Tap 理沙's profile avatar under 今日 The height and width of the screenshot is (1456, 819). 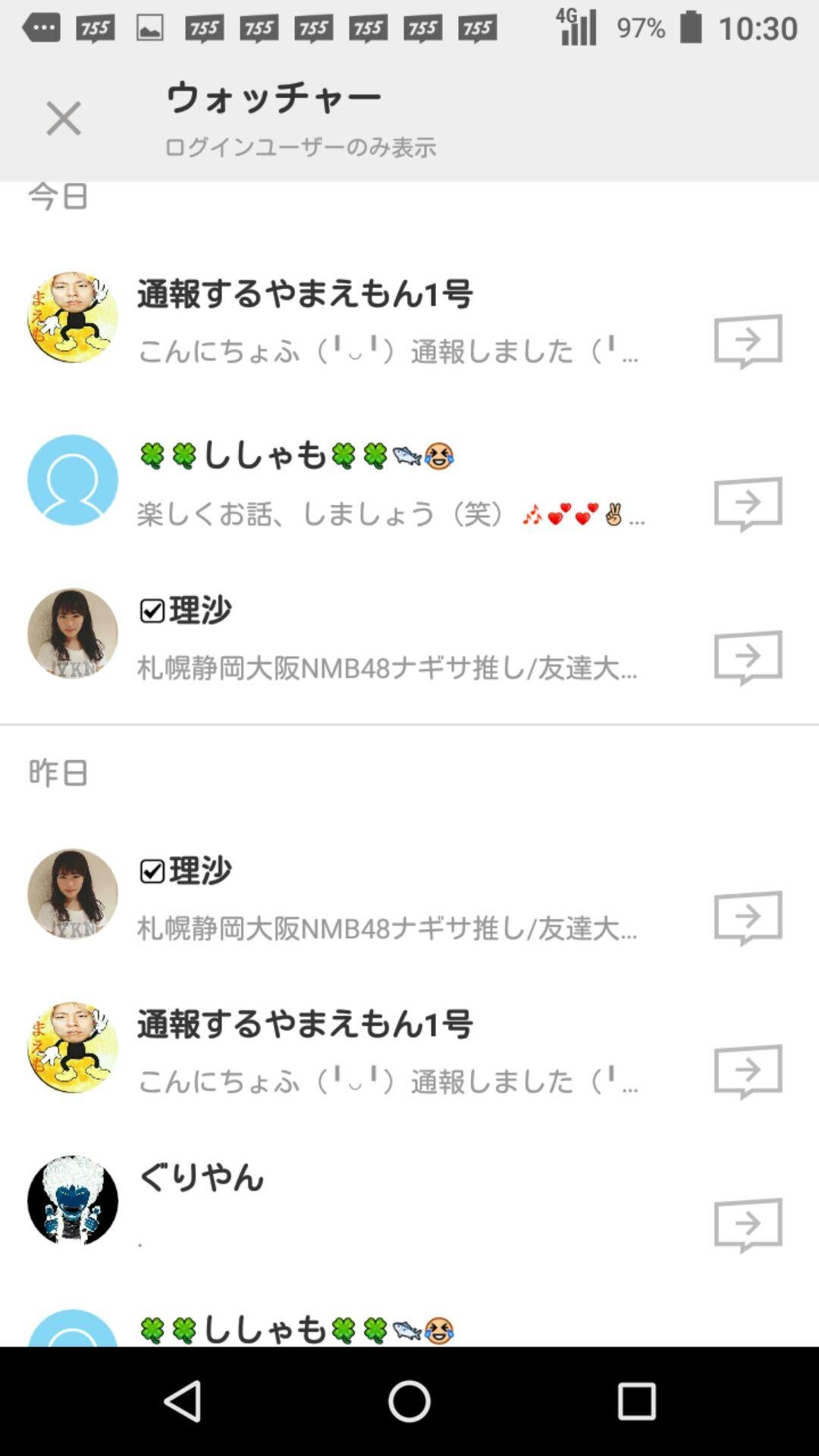[x=72, y=633]
